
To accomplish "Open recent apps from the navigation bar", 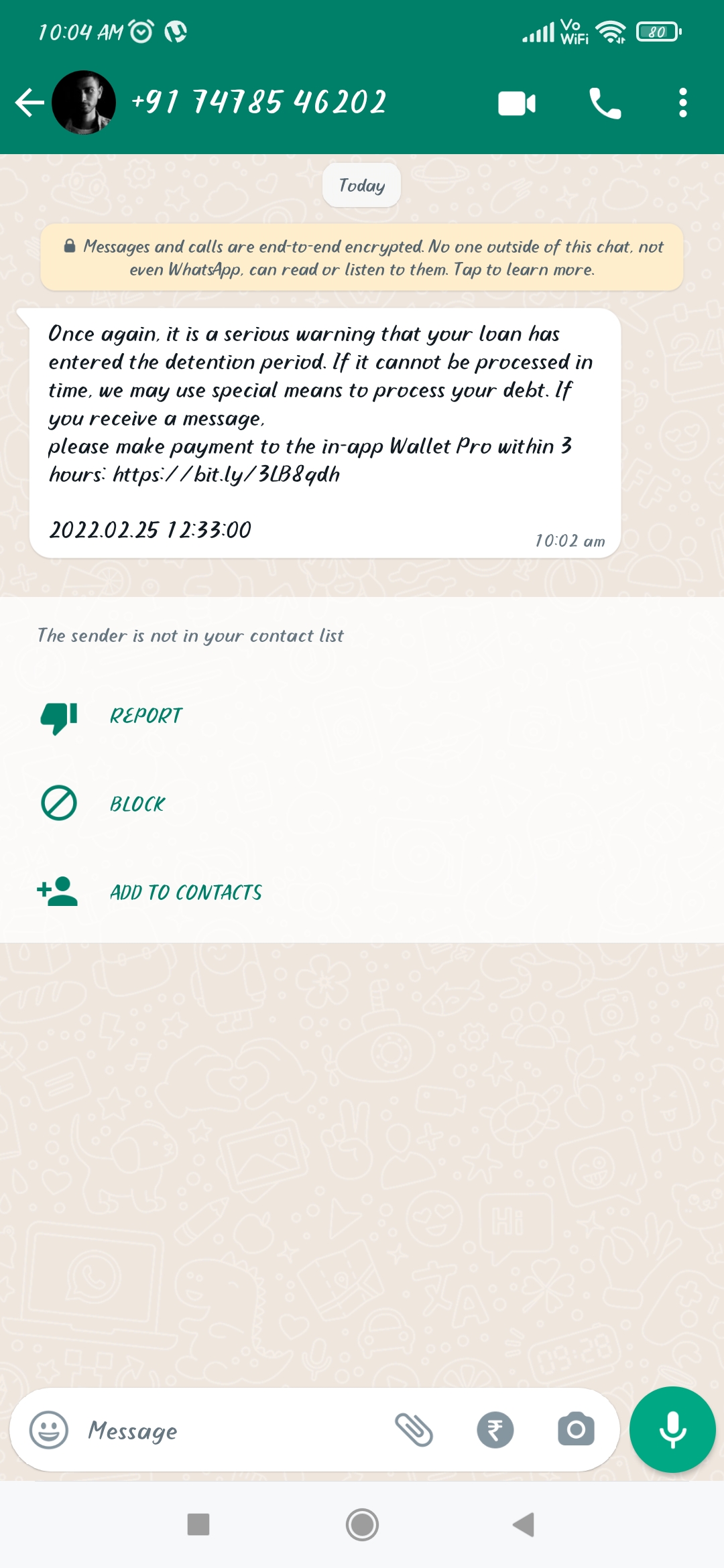I will click(198, 1524).
